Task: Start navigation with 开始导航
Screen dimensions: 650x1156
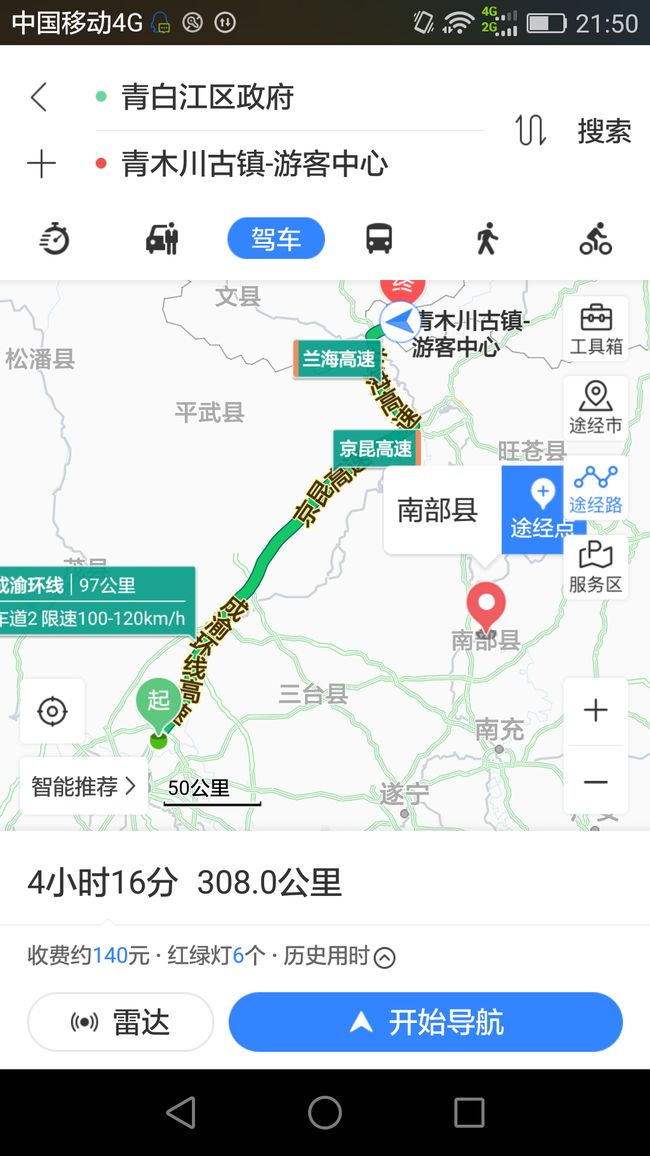Action: coord(426,1022)
